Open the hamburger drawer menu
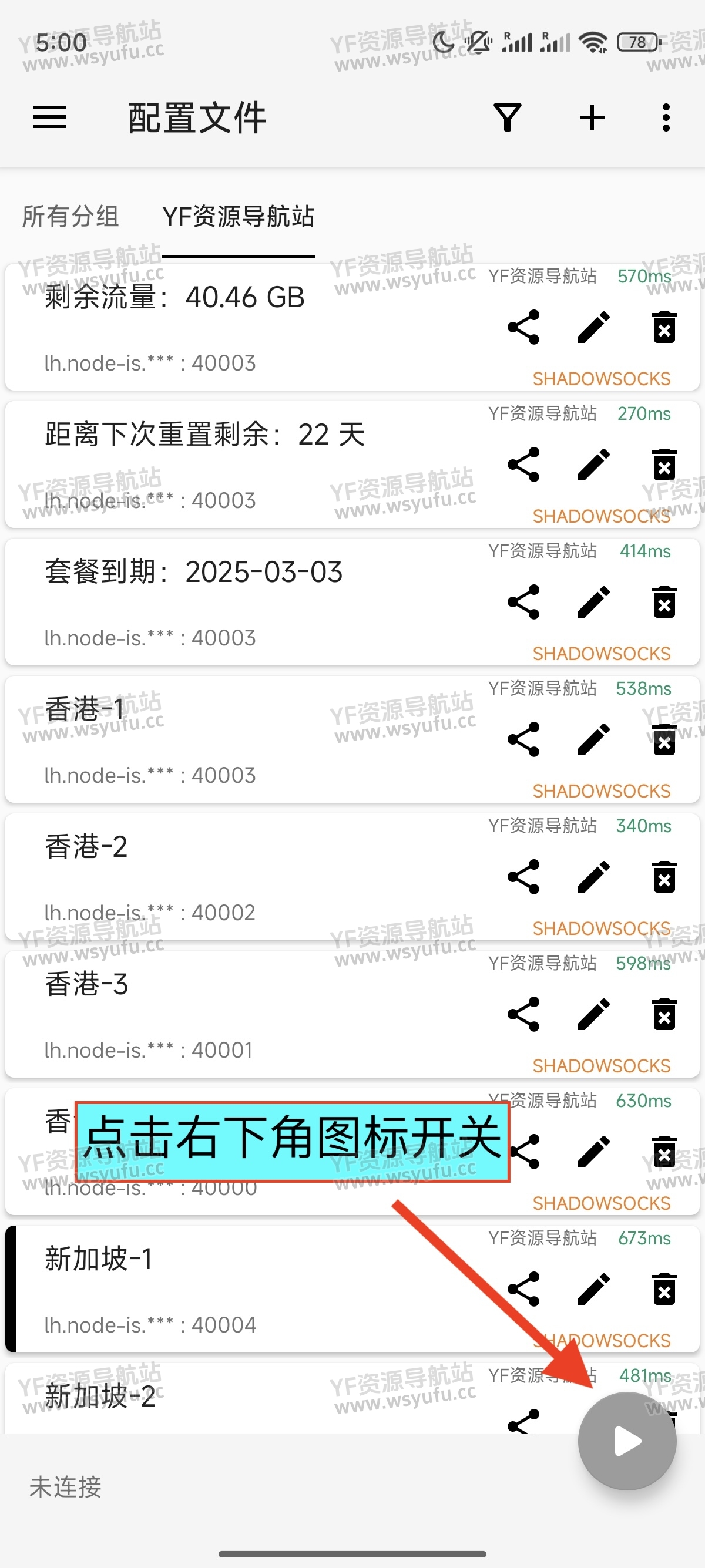This screenshot has height=1568, width=705. (49, 117)
